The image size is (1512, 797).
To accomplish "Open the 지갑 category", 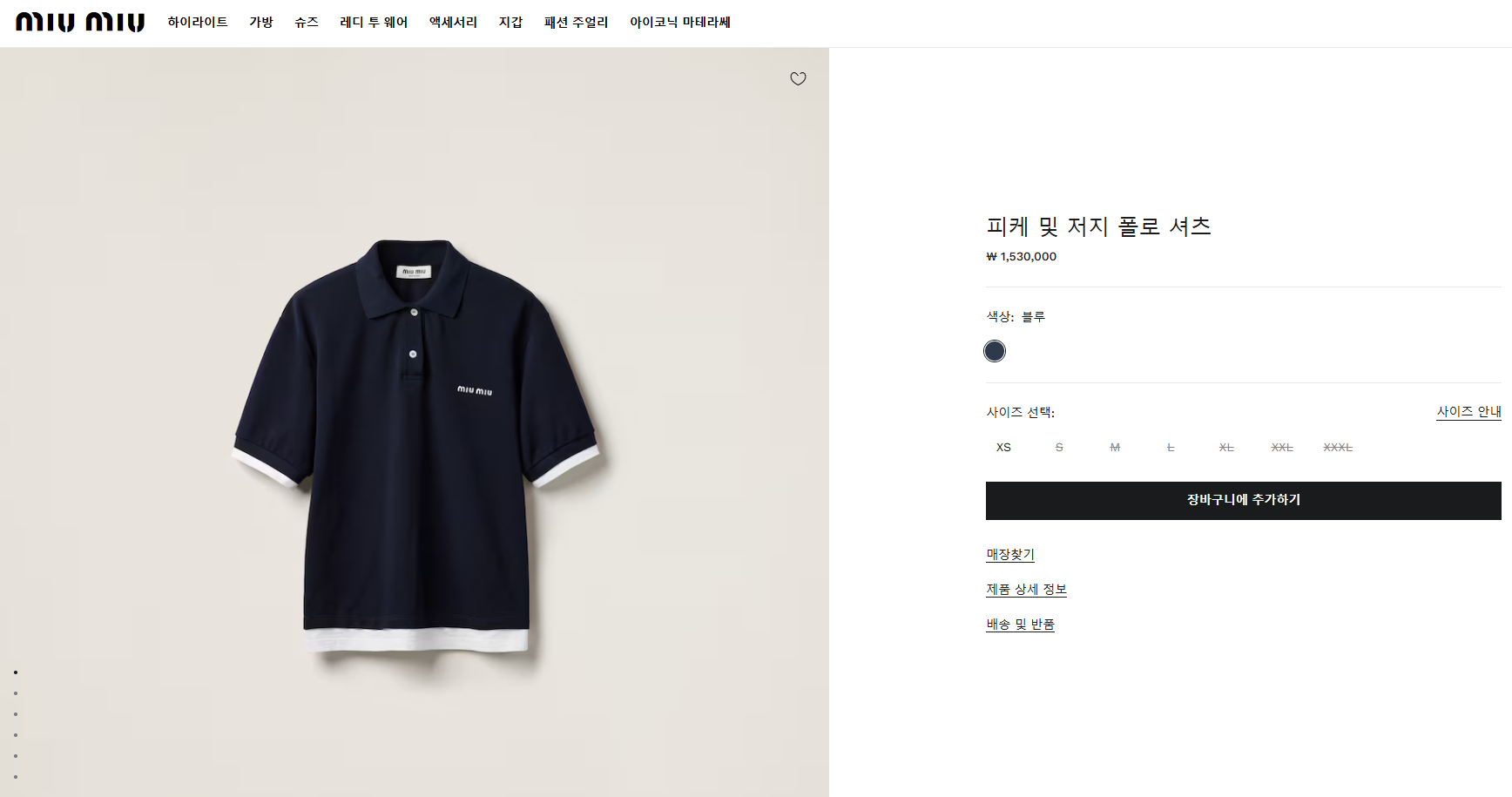I will click(x=510, y=23).
